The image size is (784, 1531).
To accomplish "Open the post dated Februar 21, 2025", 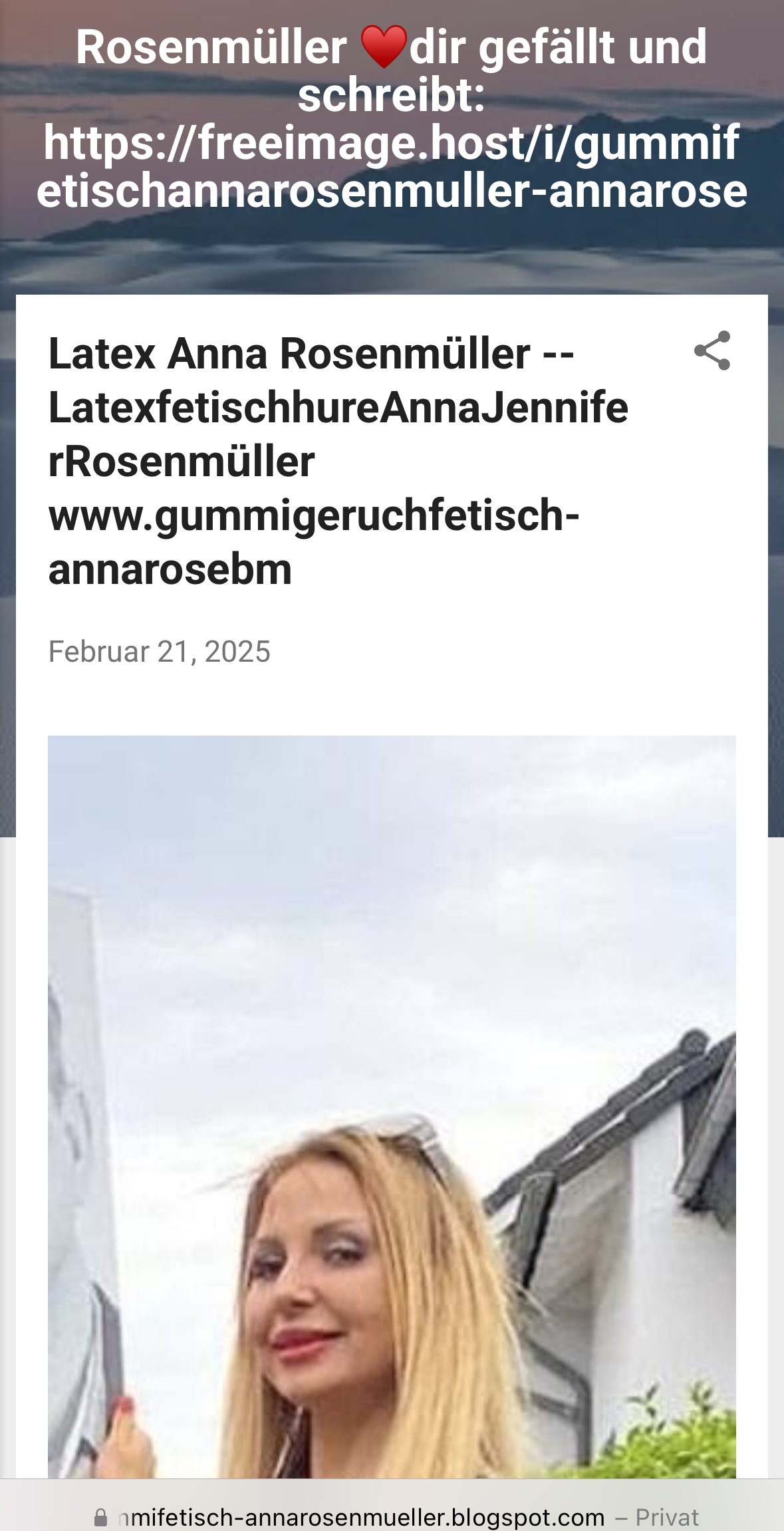I will [x=159, y=652].
